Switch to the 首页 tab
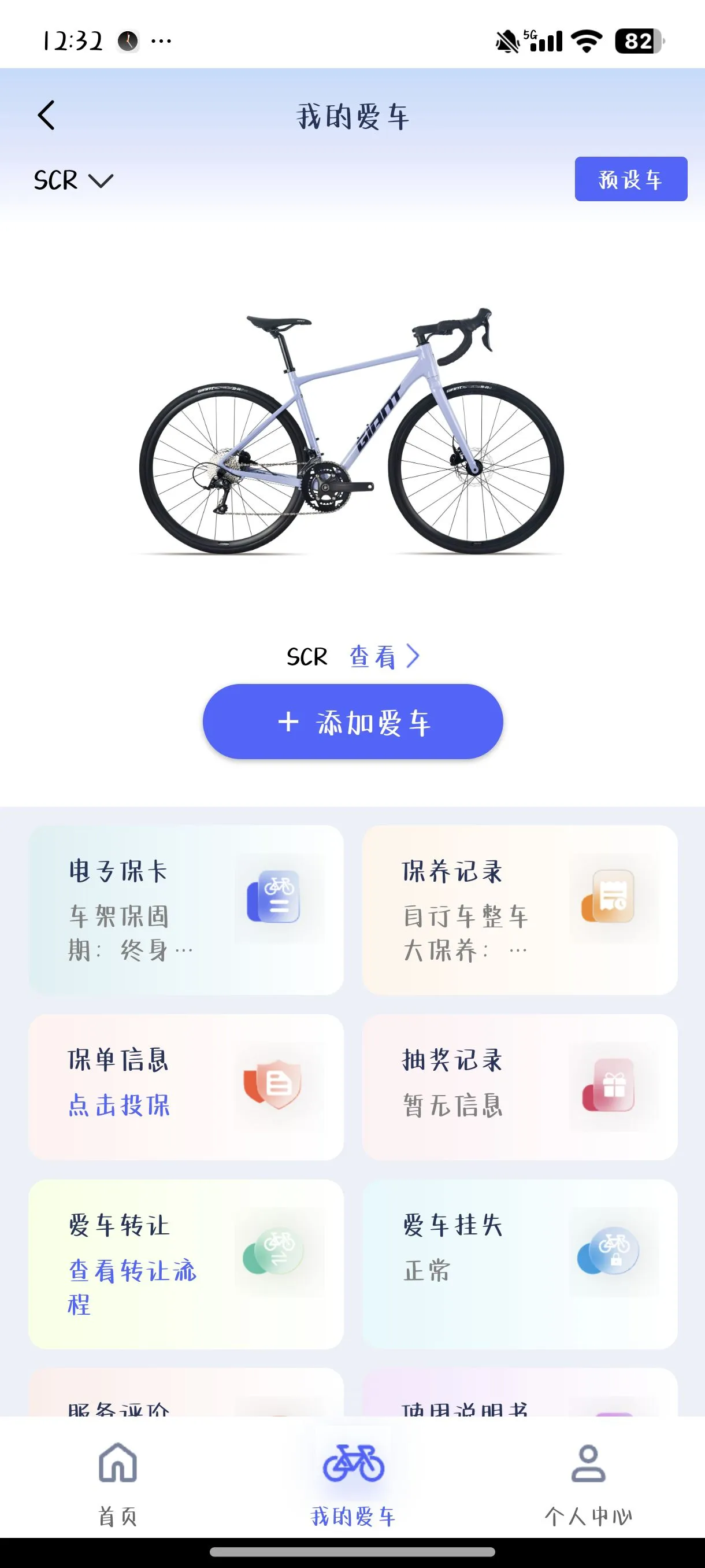Screen dimensions: 705x1568 pyautogui.click(x=118, y=1484)
